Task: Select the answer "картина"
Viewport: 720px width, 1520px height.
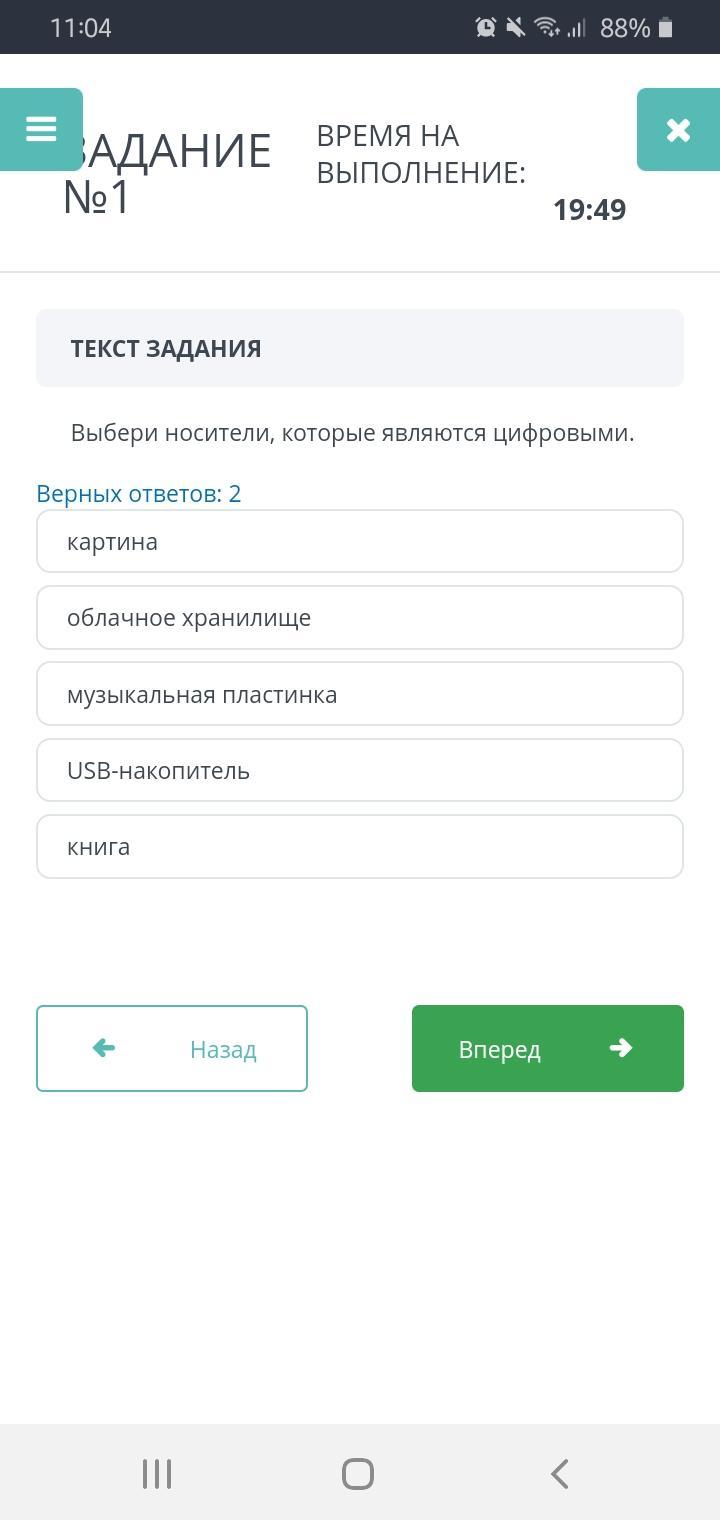Action: (x=360, y=541)
